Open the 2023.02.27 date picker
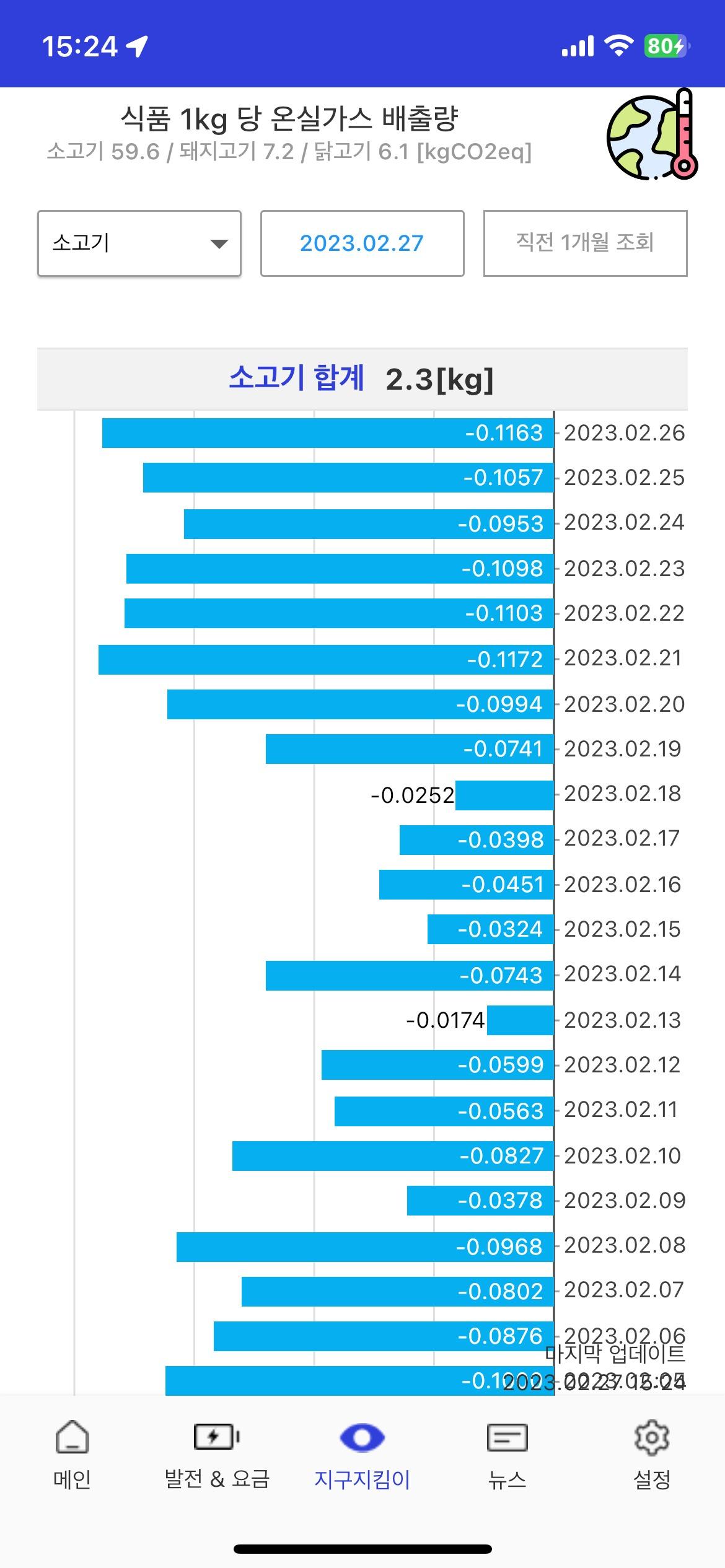 [362, 243]
